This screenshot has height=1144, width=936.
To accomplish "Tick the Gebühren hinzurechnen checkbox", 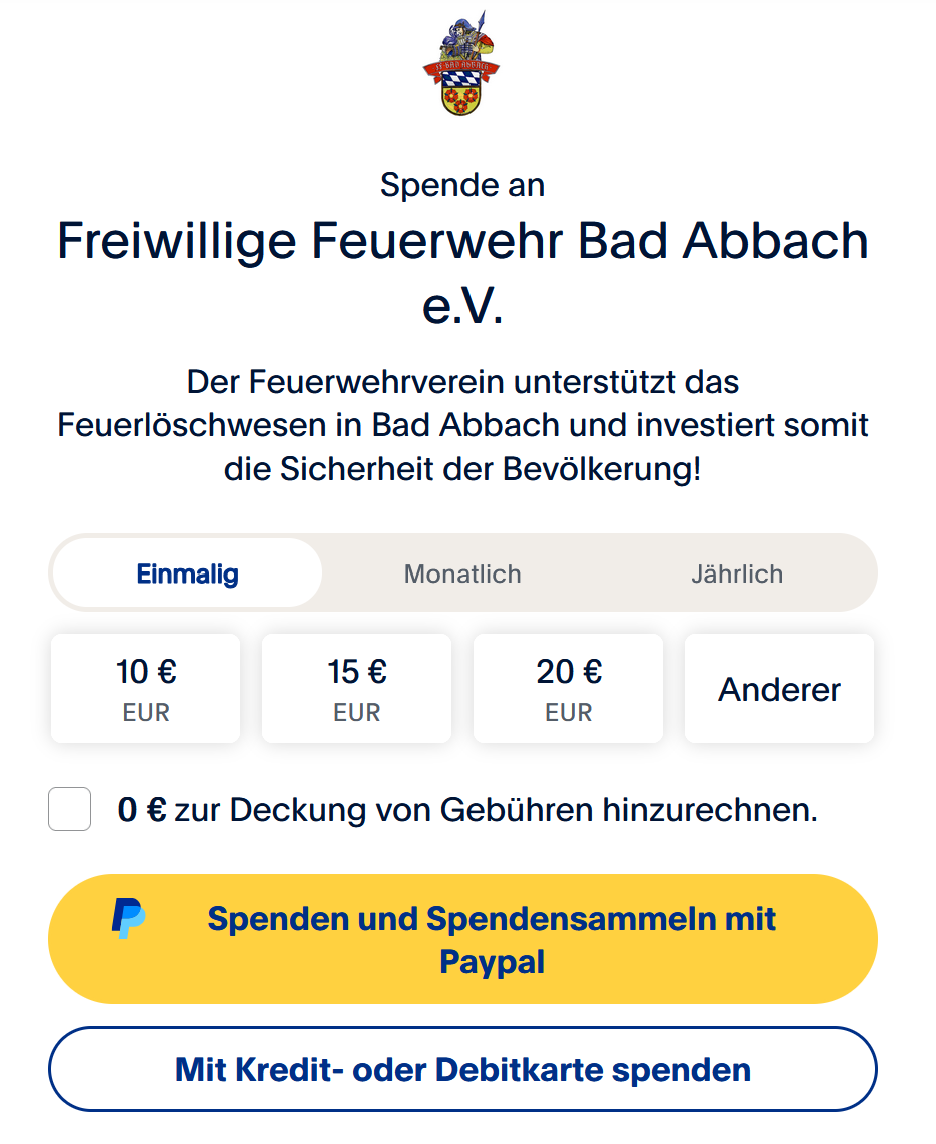I will point(70,809).
